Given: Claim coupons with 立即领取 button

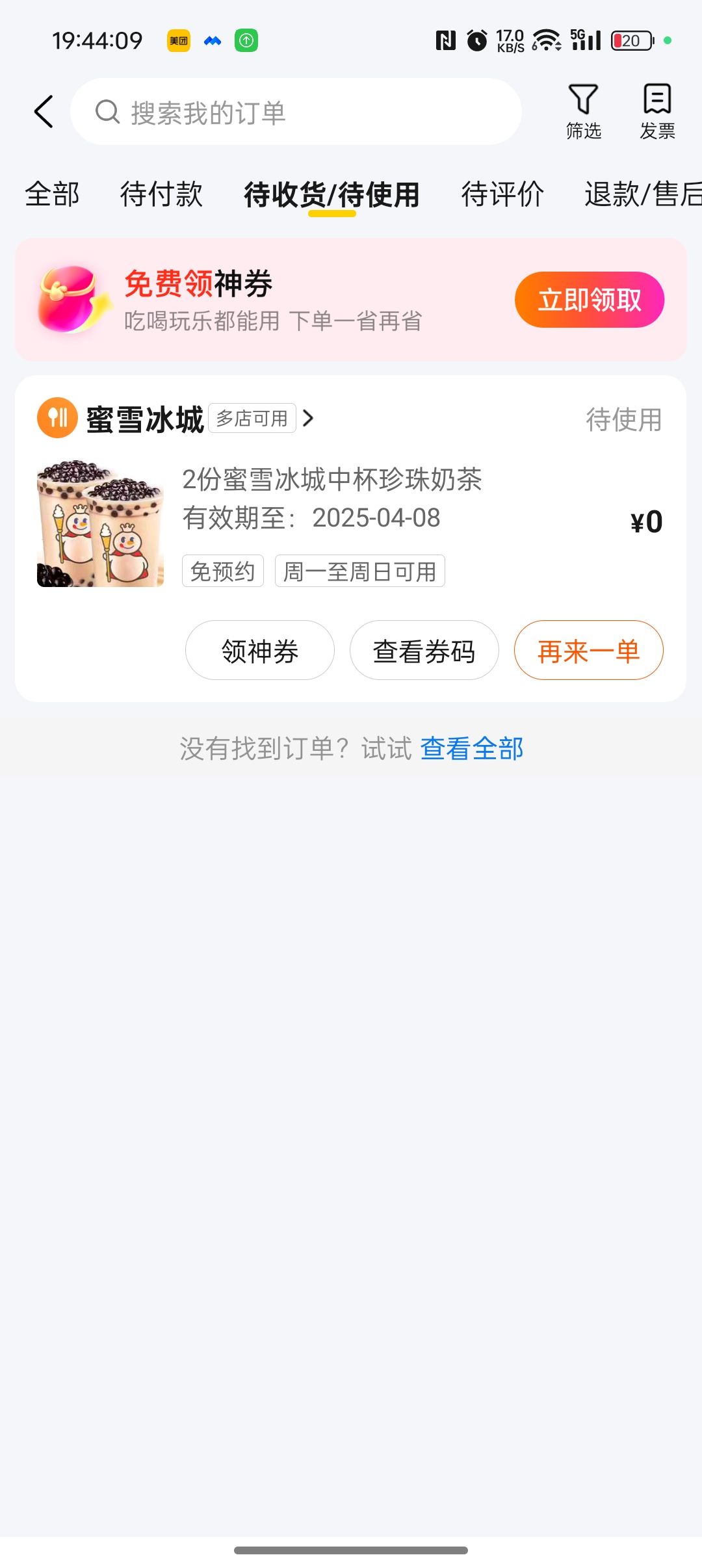Looking at the screenshot, I should point(589,300).
